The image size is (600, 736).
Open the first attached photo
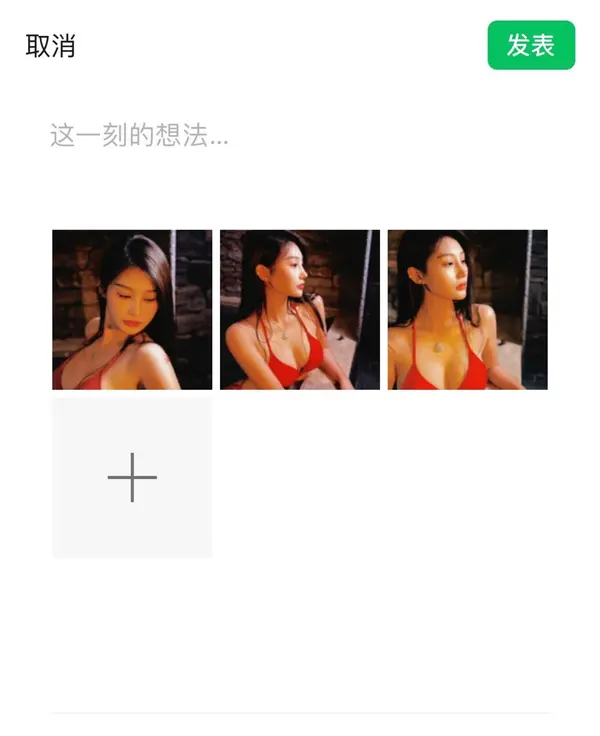pos(132,310)
